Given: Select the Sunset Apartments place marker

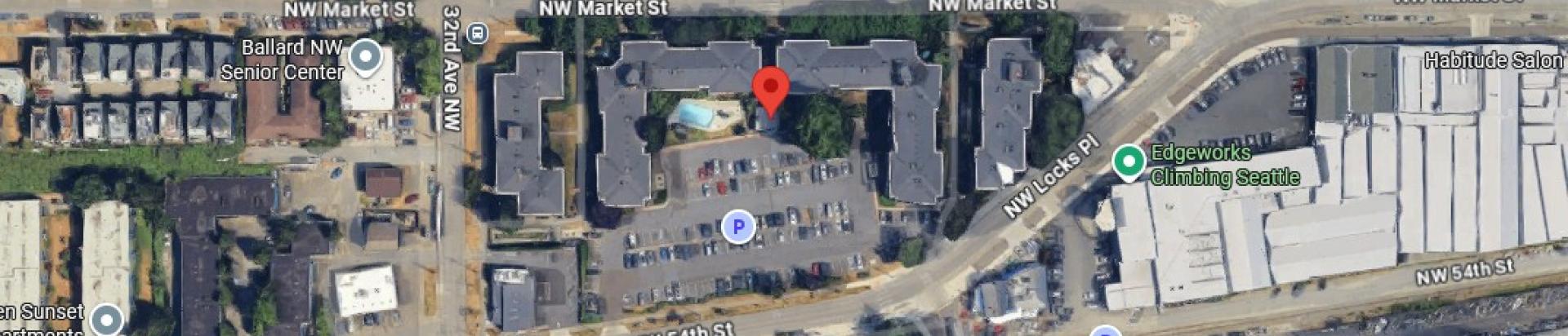Looking at the screenshot, I should (107, 320).
